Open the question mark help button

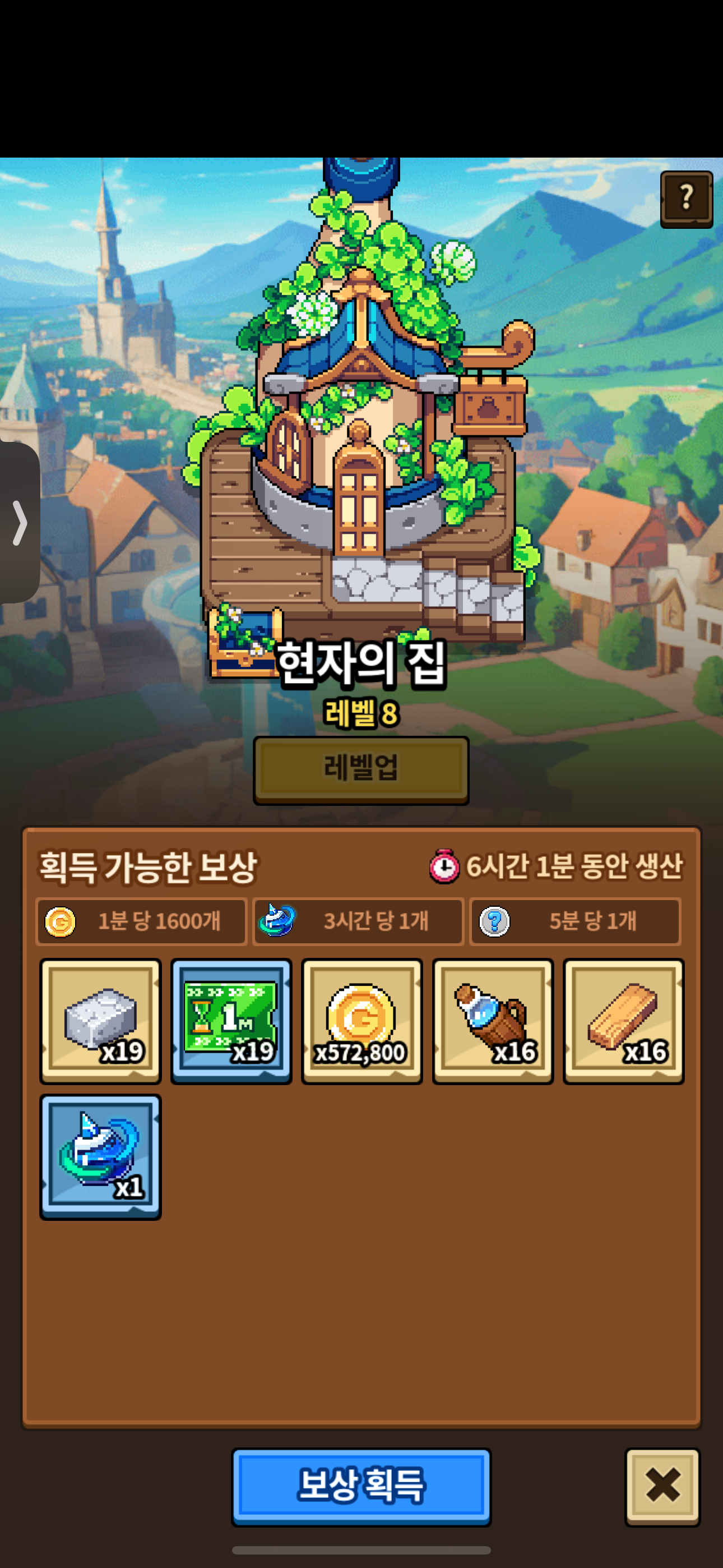click(686, 199)
